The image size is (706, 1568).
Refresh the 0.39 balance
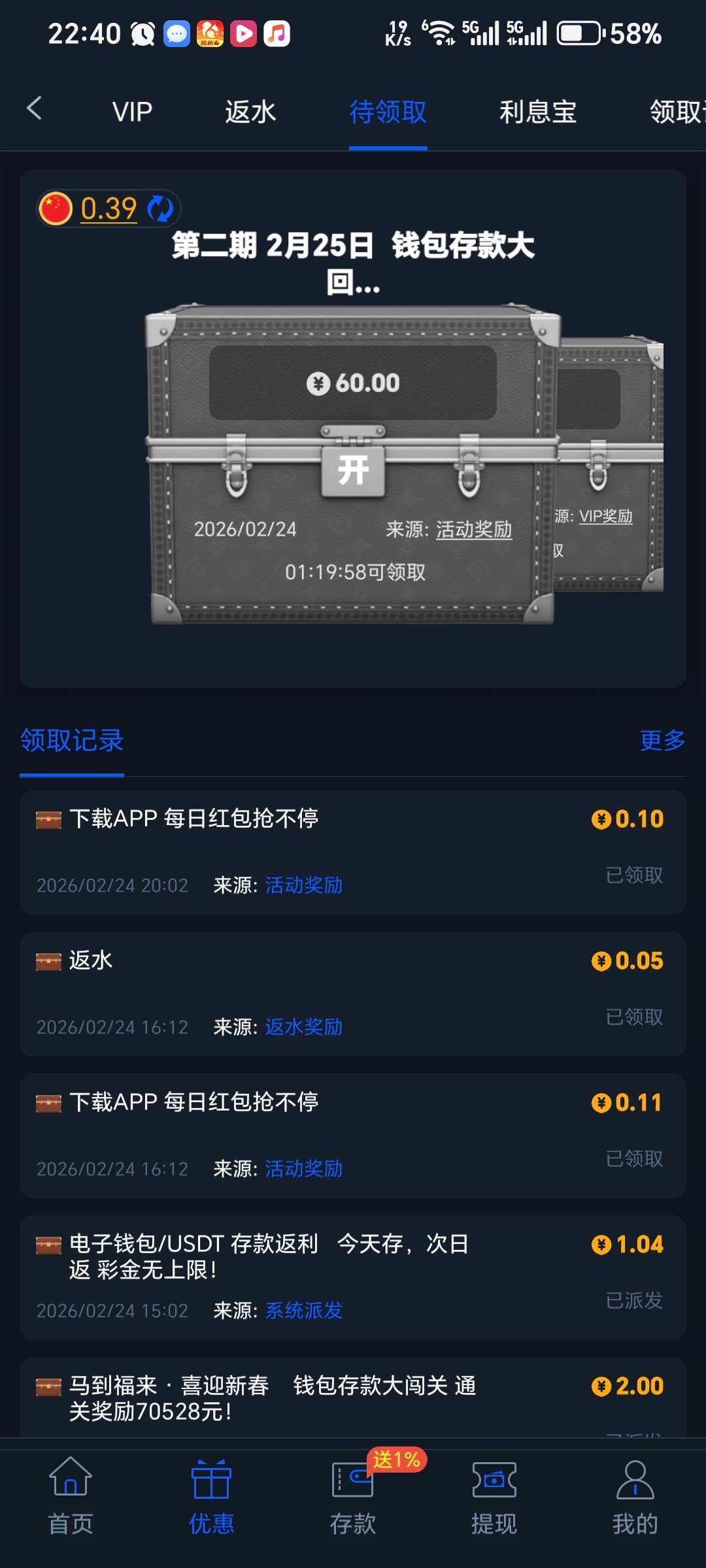pos(160,209)
